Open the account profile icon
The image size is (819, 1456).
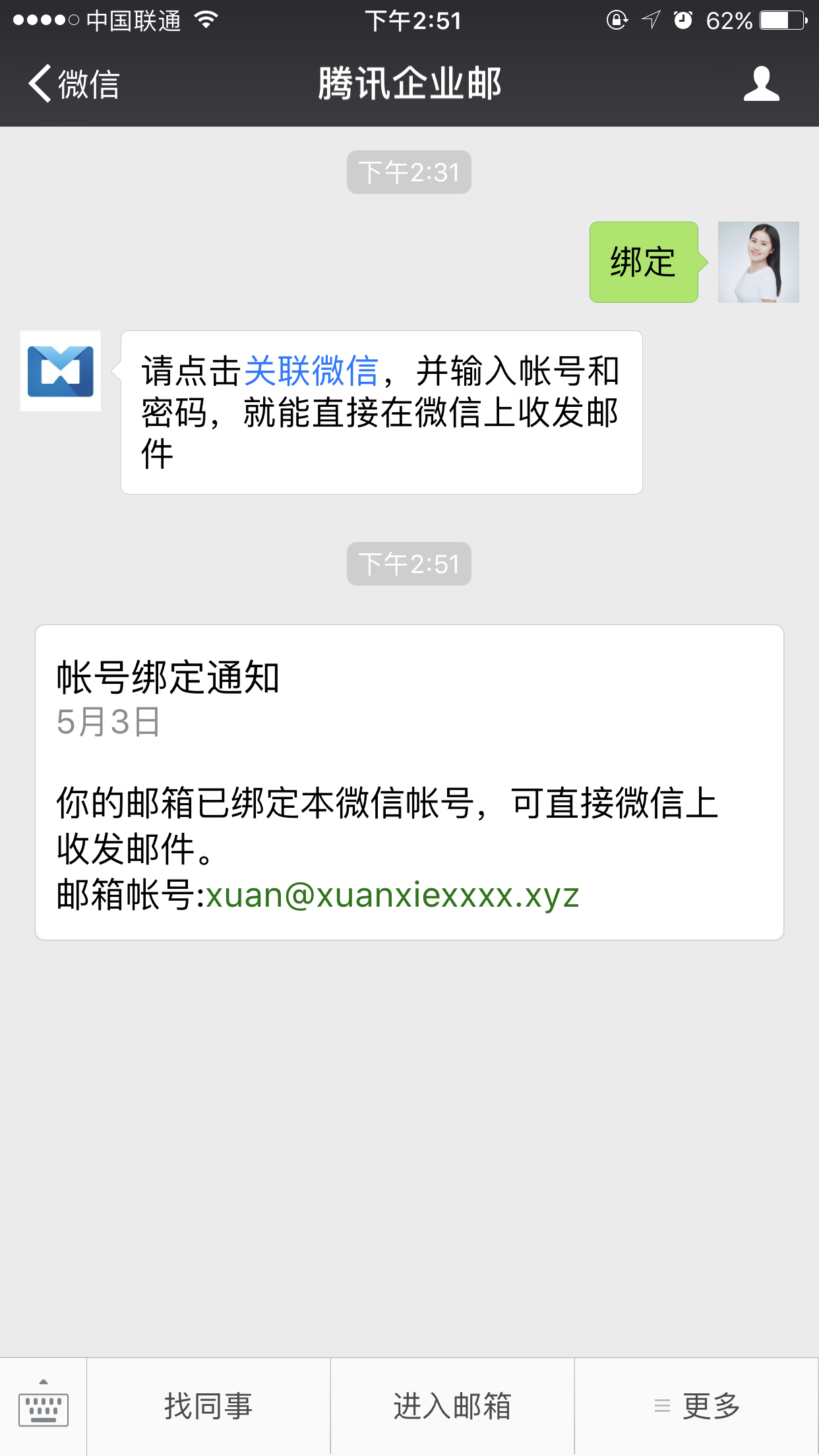pos(761,84)
